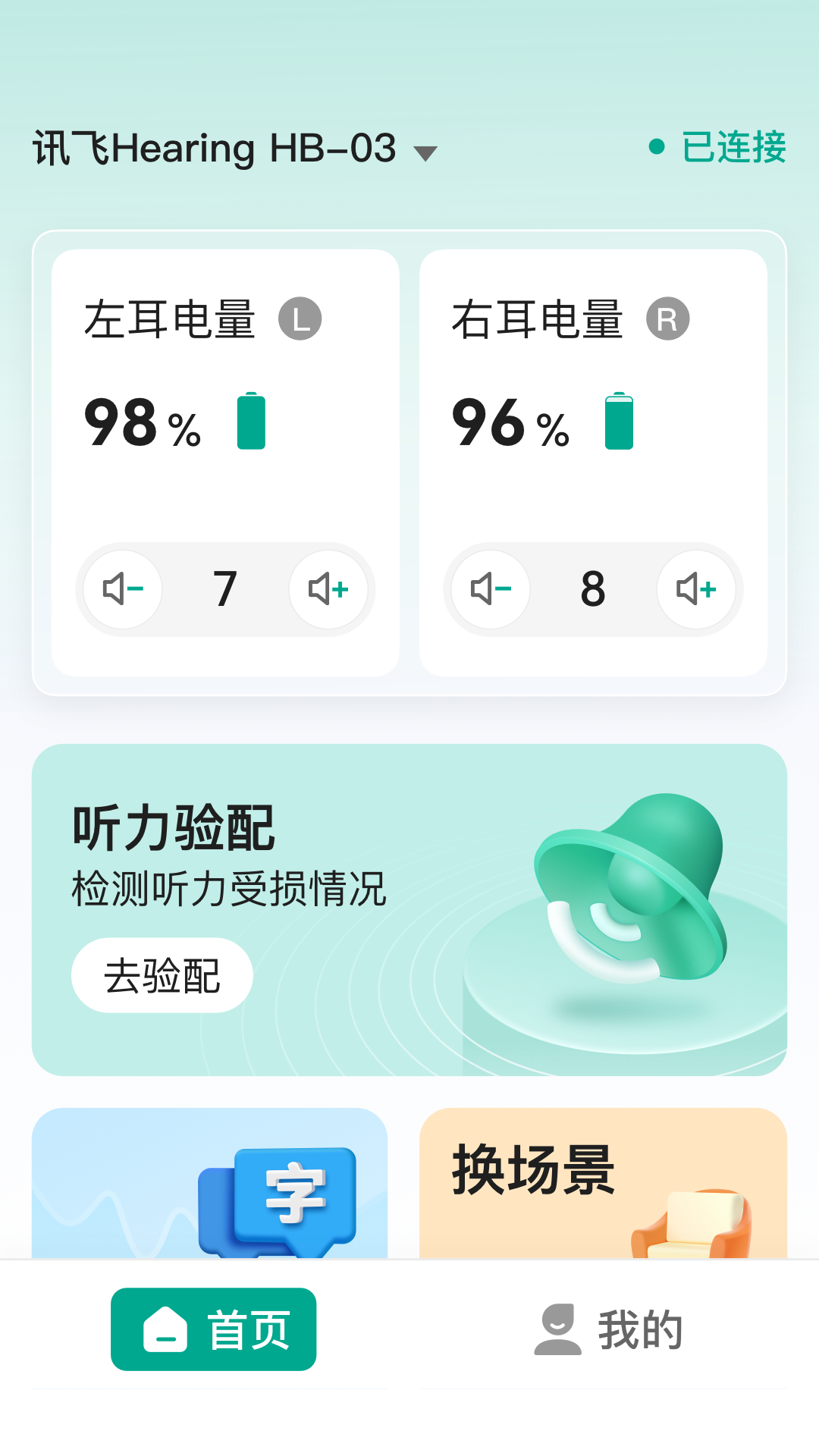819x1456 pixels.
Task: Decrease left ear volume
Action: [x=121, y=590]
